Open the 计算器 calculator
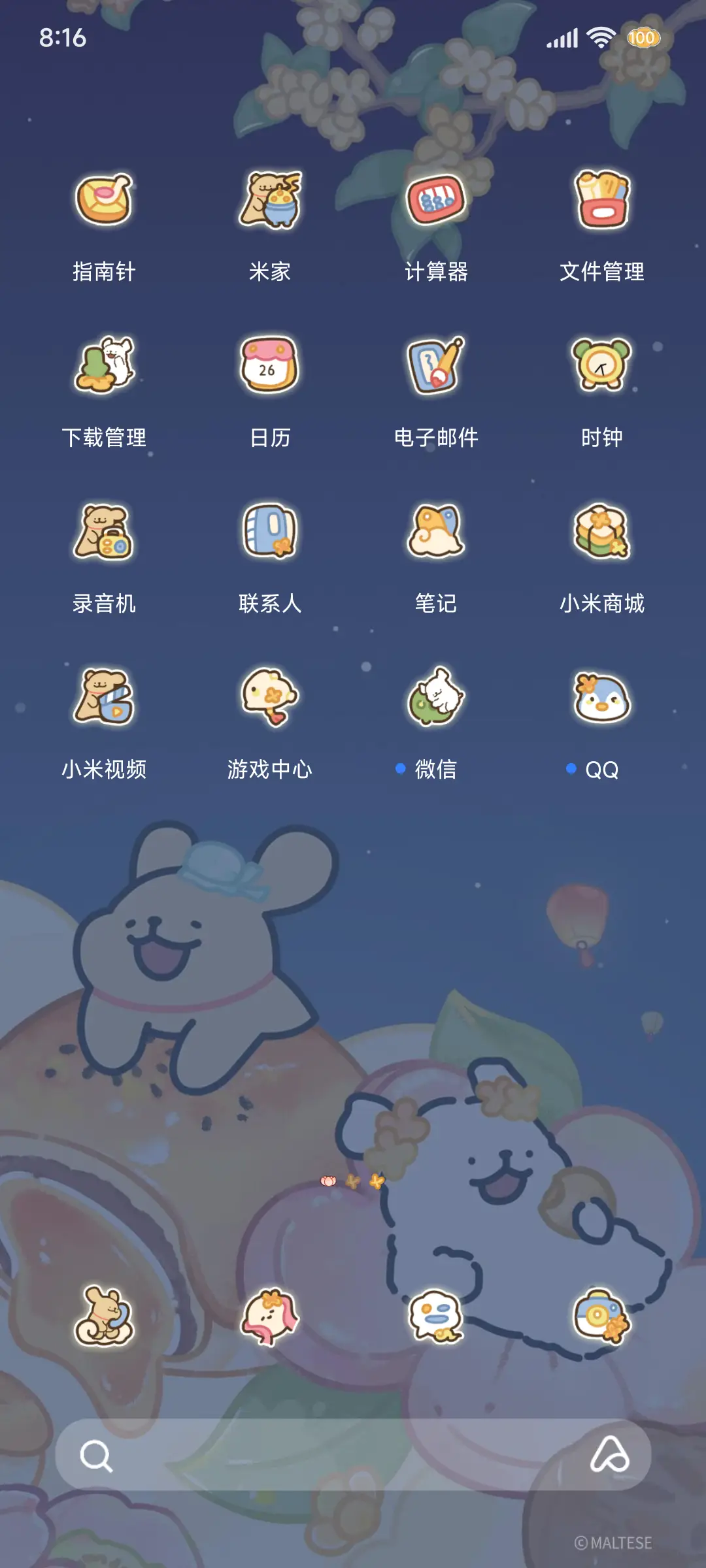Screen dimensions: 706x1568 (437, 203)
